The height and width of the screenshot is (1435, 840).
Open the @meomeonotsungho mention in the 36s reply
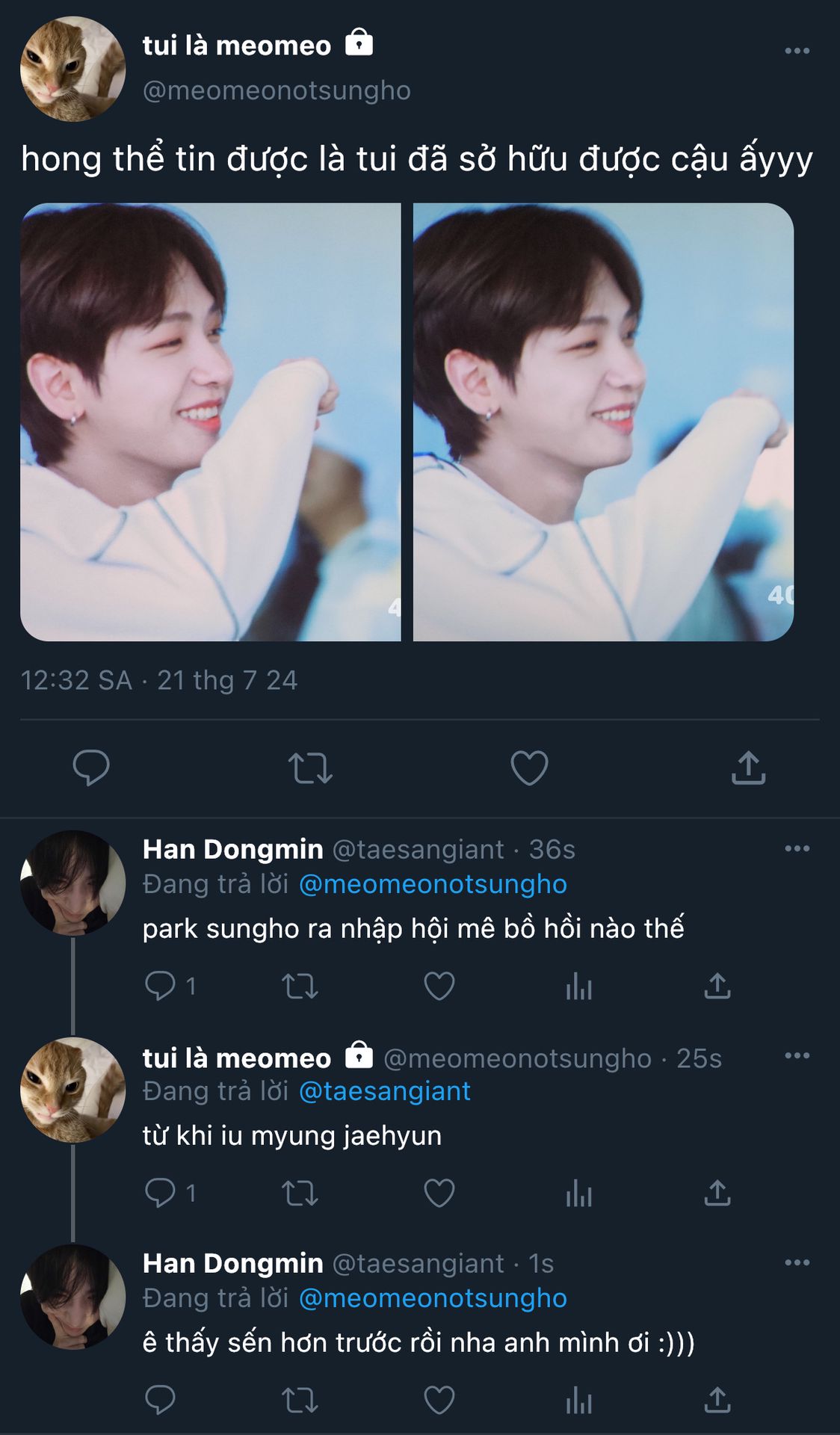(x=433, y=884)
